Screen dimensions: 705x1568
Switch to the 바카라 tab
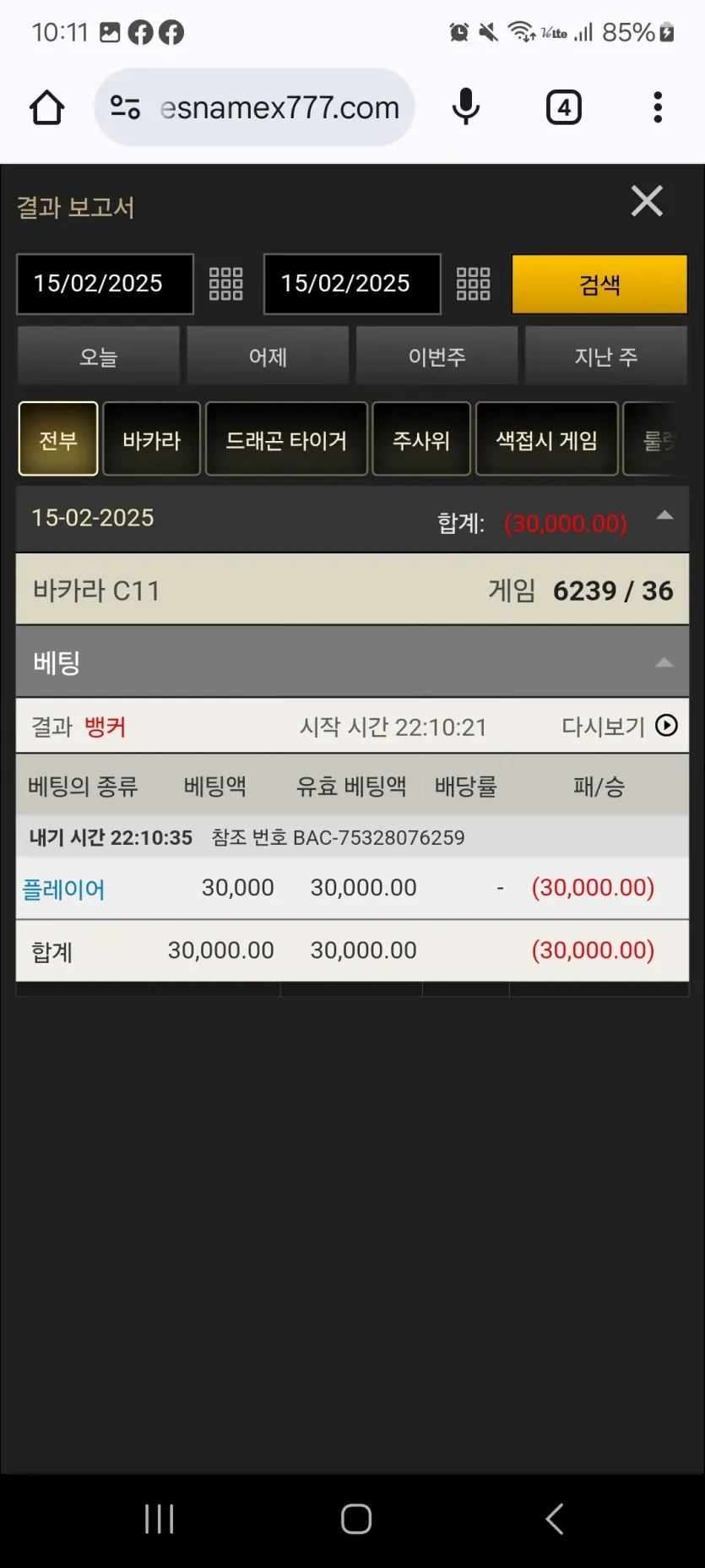[x=152, y=439]
